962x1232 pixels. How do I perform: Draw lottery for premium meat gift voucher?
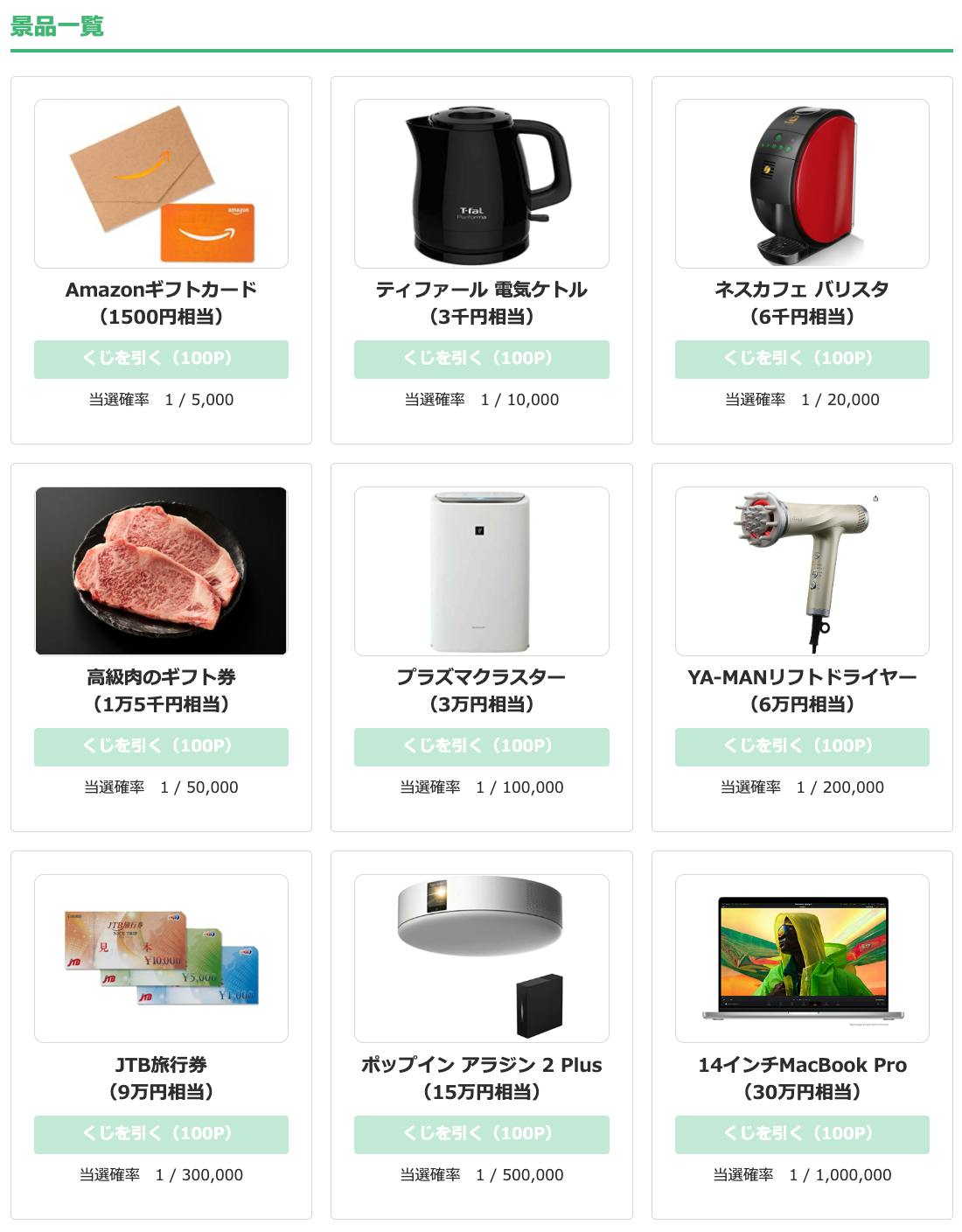(x=161, y=746)
